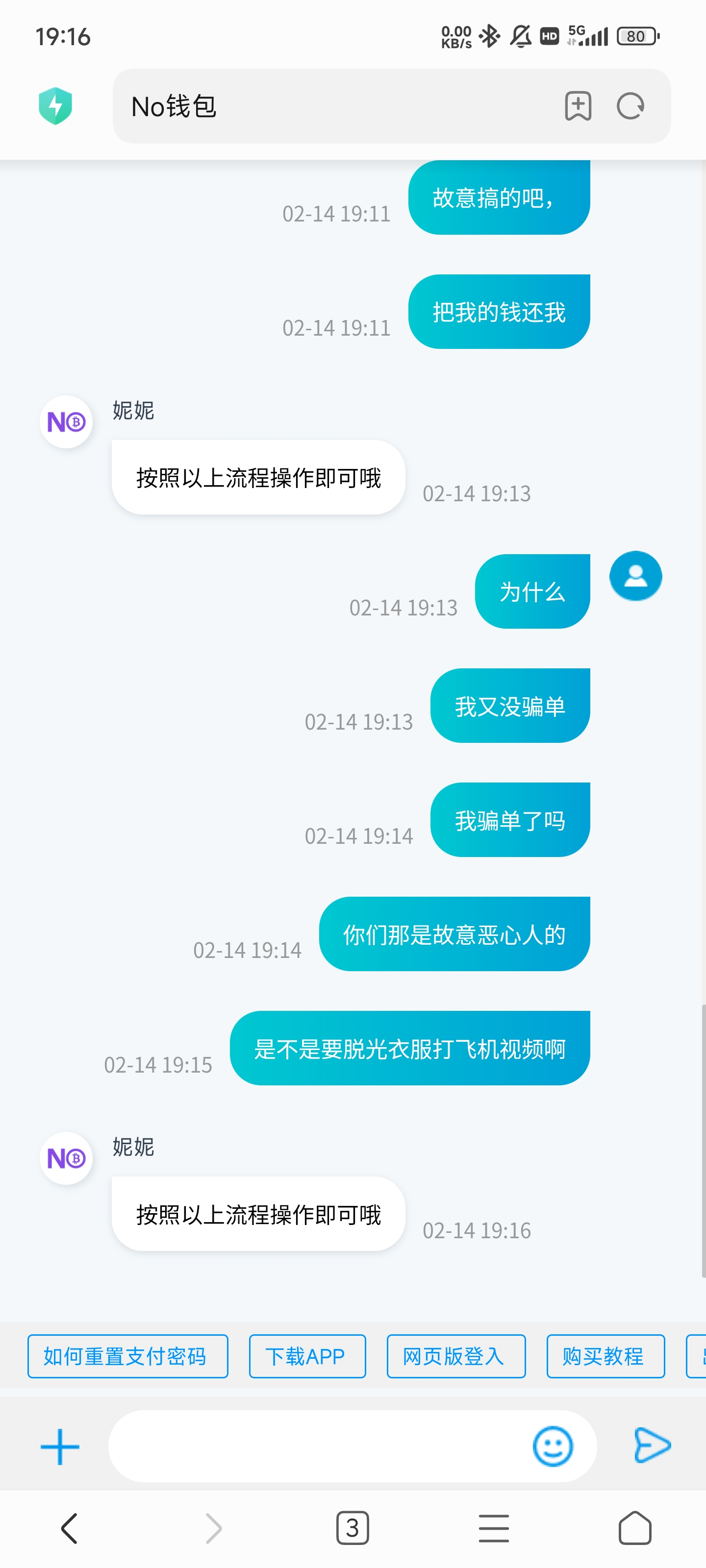This screenshot has height=1568, width=706.
Task: Reload the current page
Action: click(x=630, y=106)
